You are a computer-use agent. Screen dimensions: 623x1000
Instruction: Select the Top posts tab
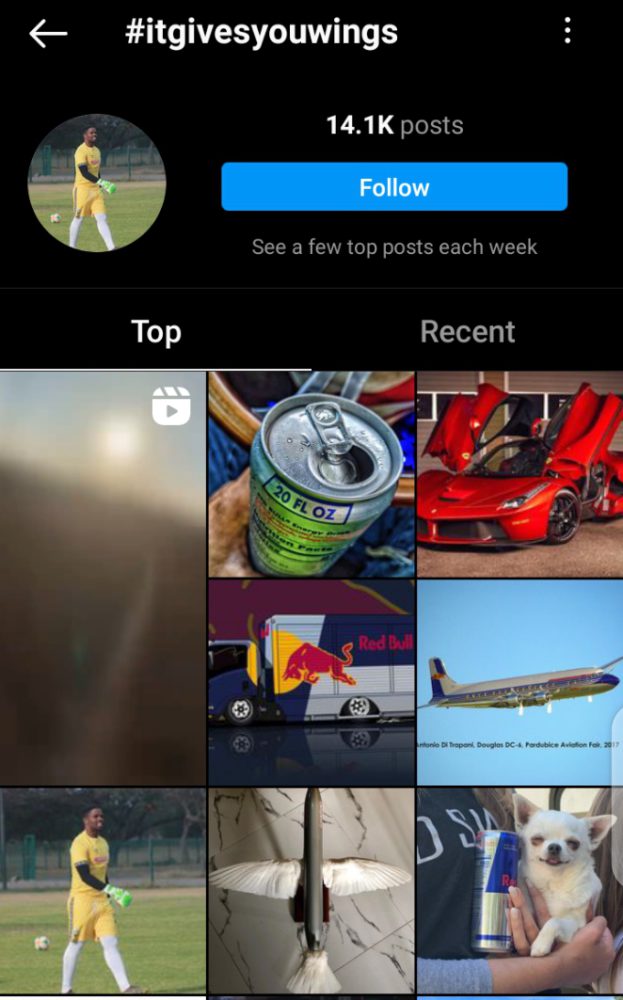pos(156,332)
